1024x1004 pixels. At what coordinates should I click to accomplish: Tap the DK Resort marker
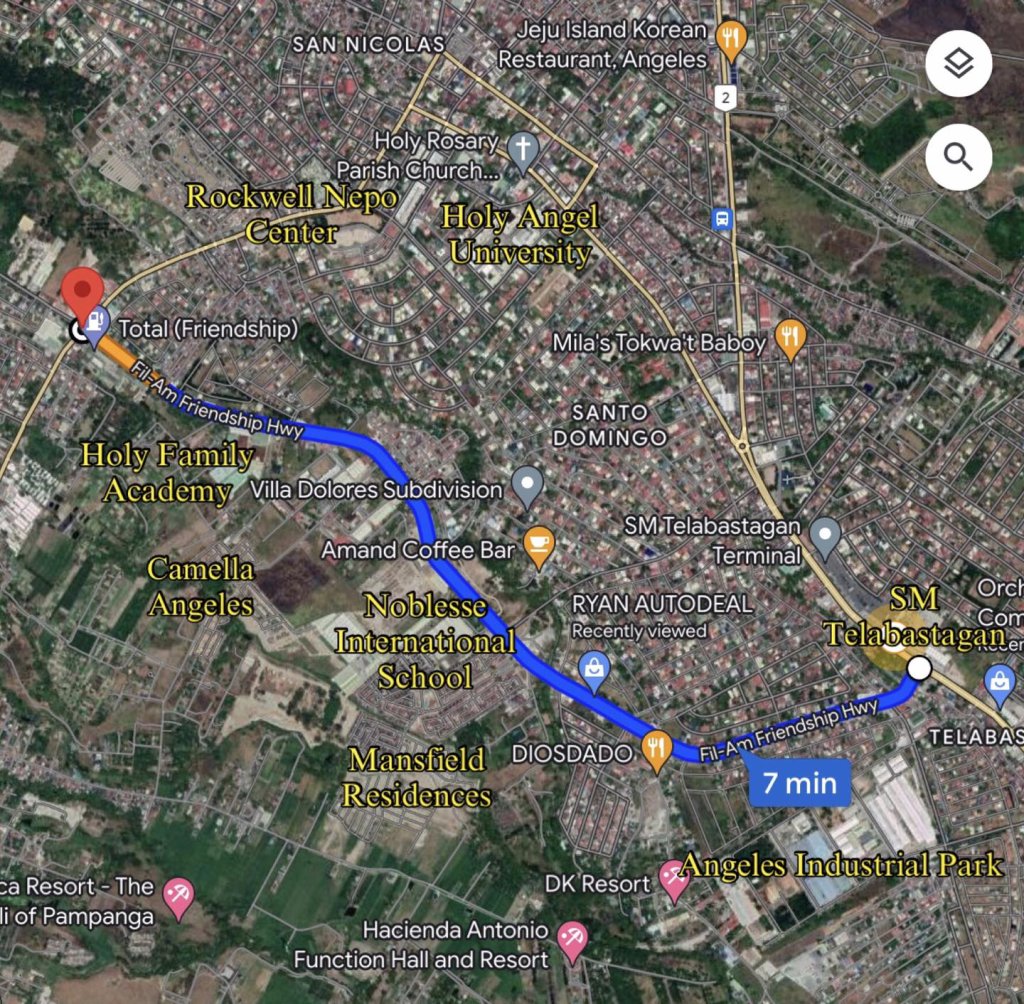(674, 880)
